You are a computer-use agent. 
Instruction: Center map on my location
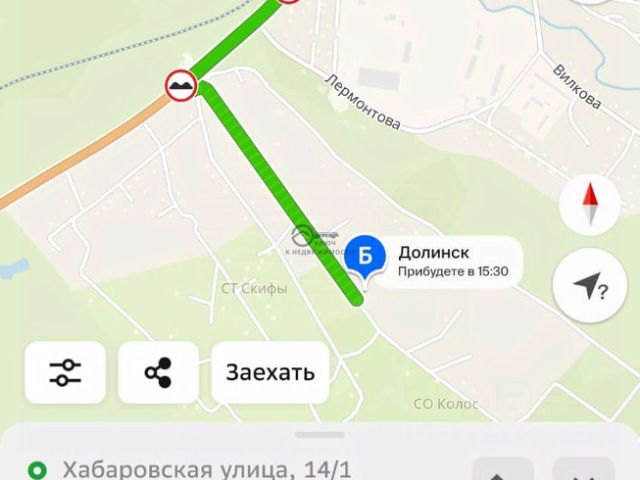coord(591,287)
